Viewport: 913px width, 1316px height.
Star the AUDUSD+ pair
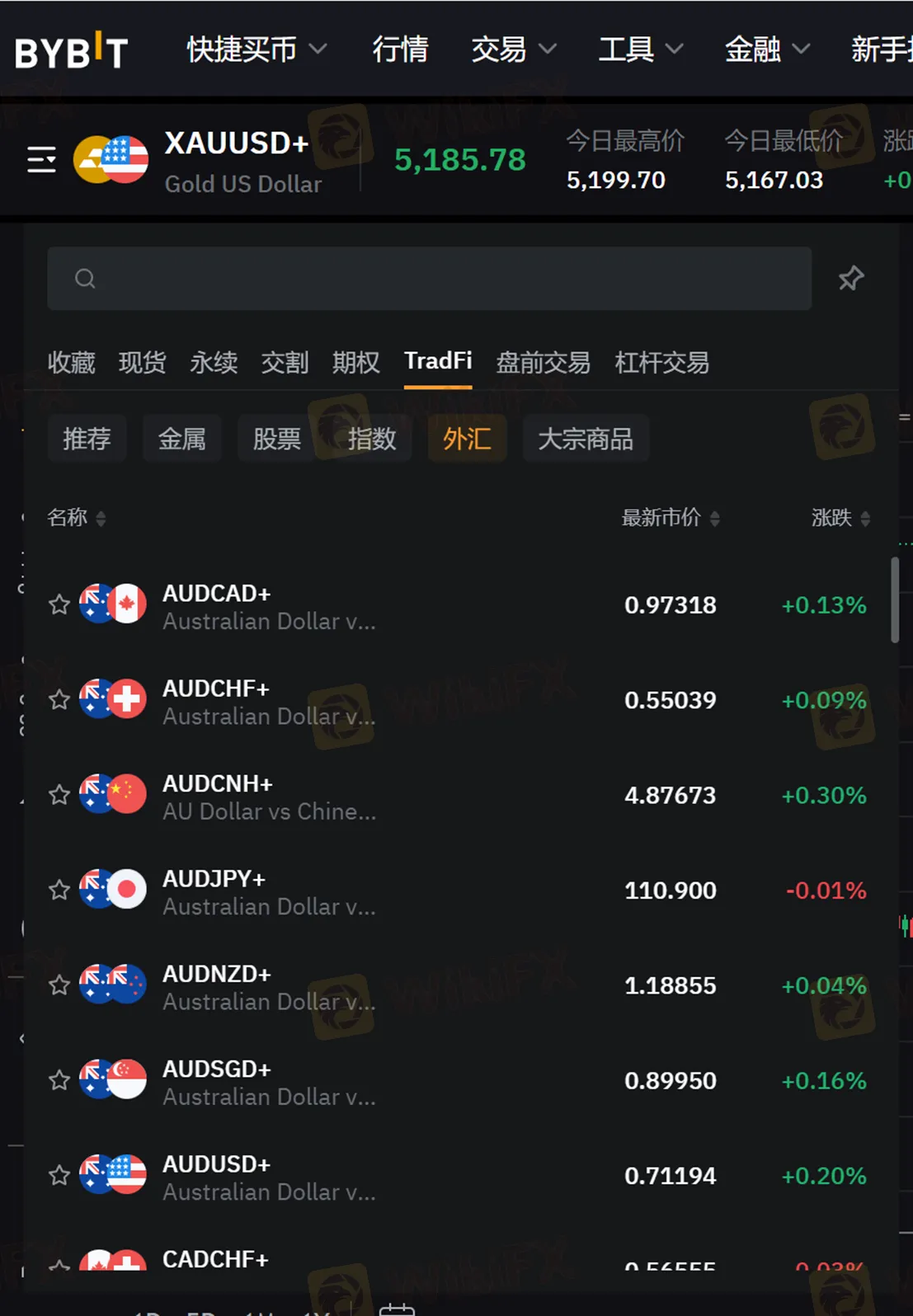tap(59, 1175)
